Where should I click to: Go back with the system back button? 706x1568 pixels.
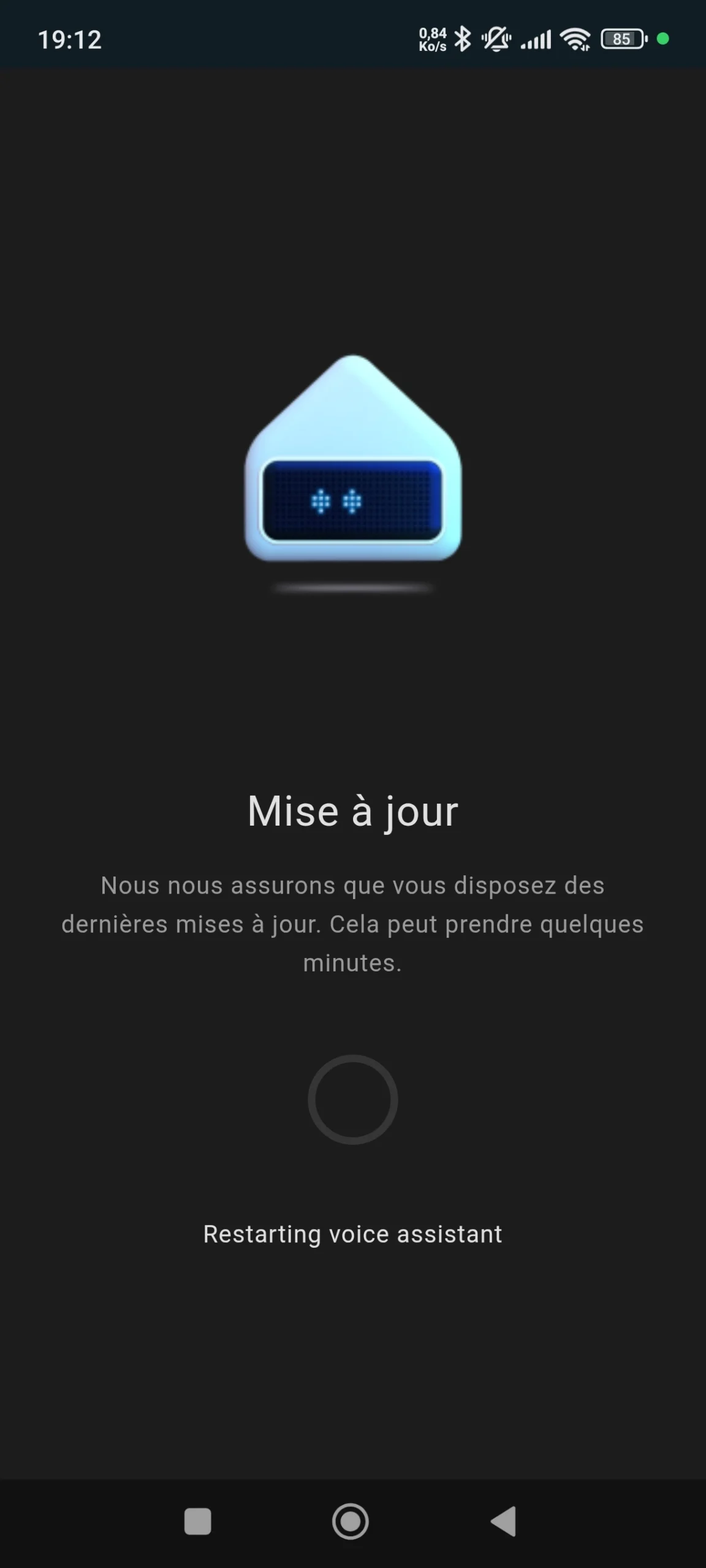504,1521
